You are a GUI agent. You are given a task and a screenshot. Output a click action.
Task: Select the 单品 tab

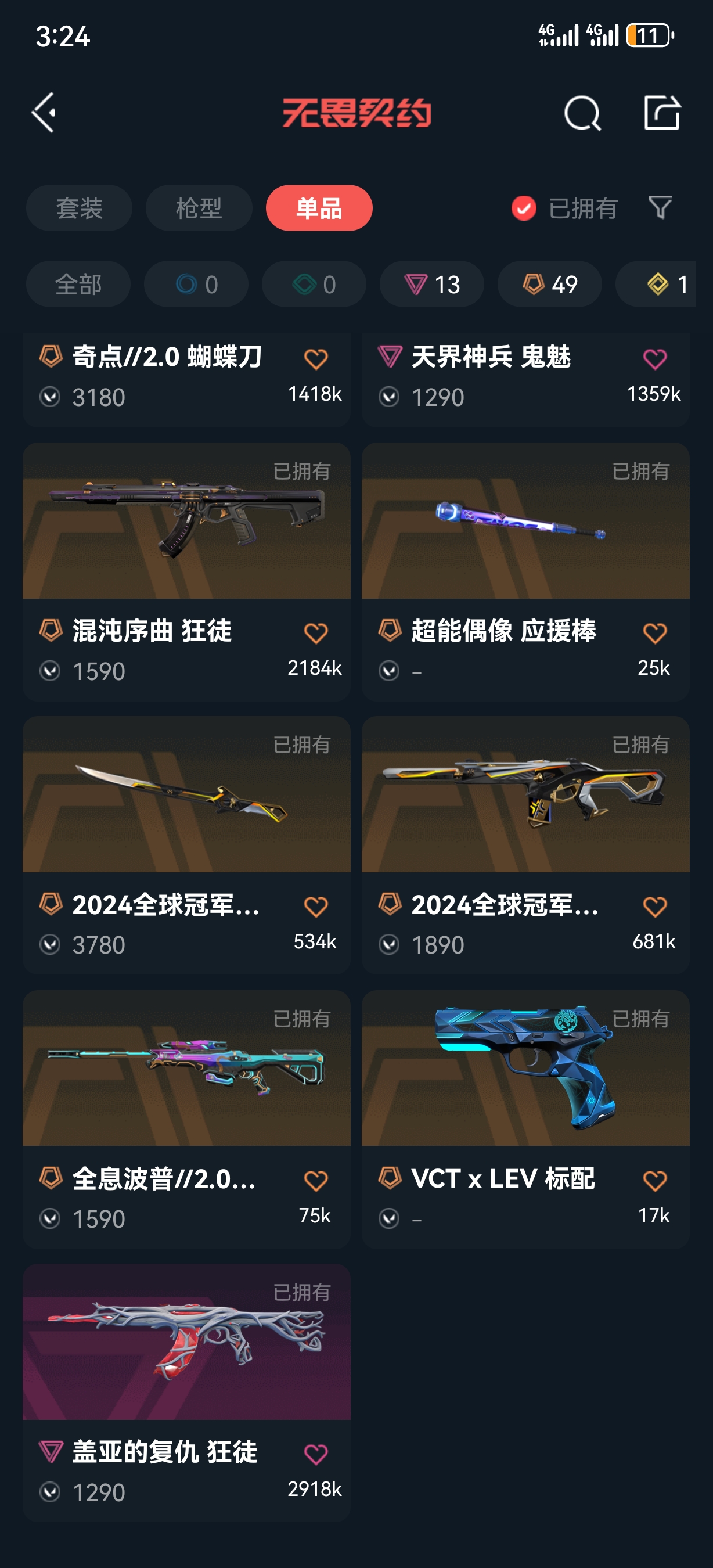coord(319,208)
